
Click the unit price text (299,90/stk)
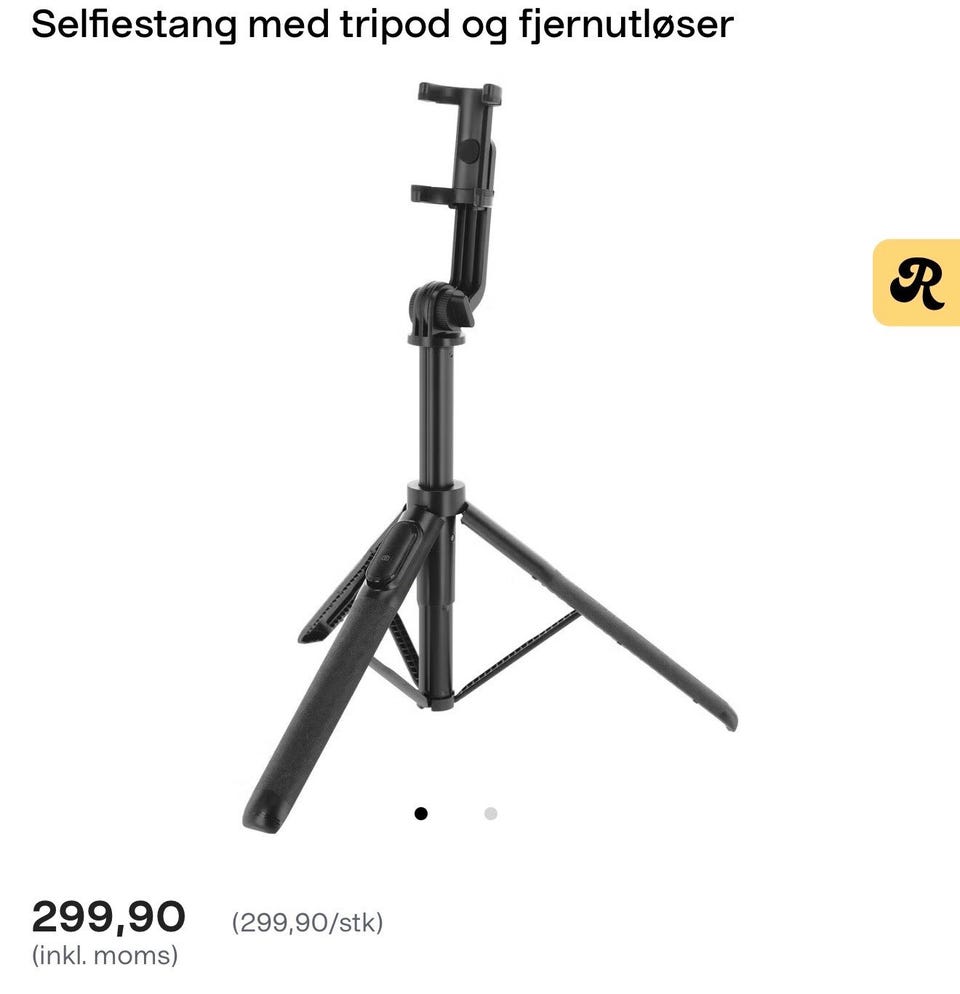pos(311,921)
